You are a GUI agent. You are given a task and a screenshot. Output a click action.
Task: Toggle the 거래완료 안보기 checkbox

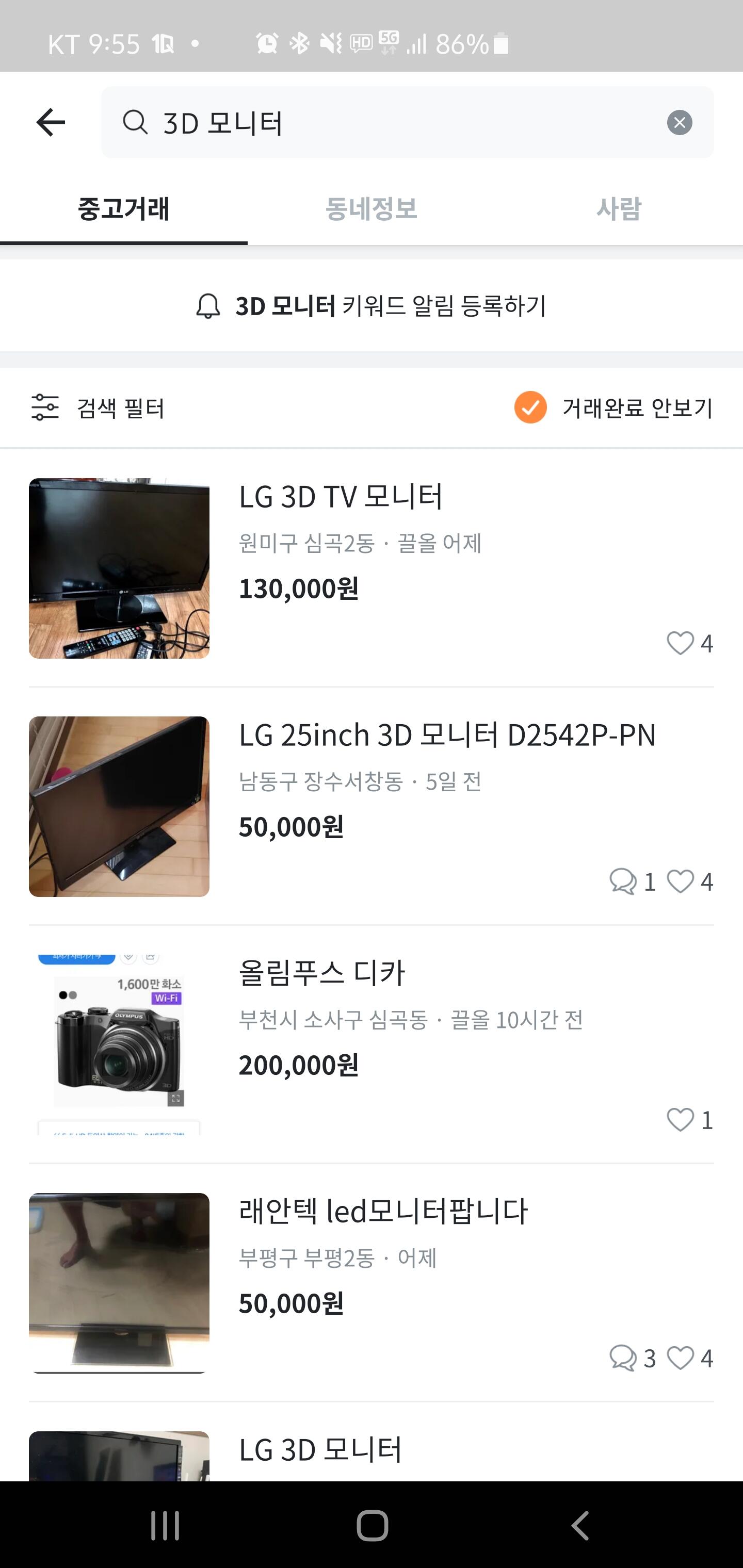(x=530, y=407)
